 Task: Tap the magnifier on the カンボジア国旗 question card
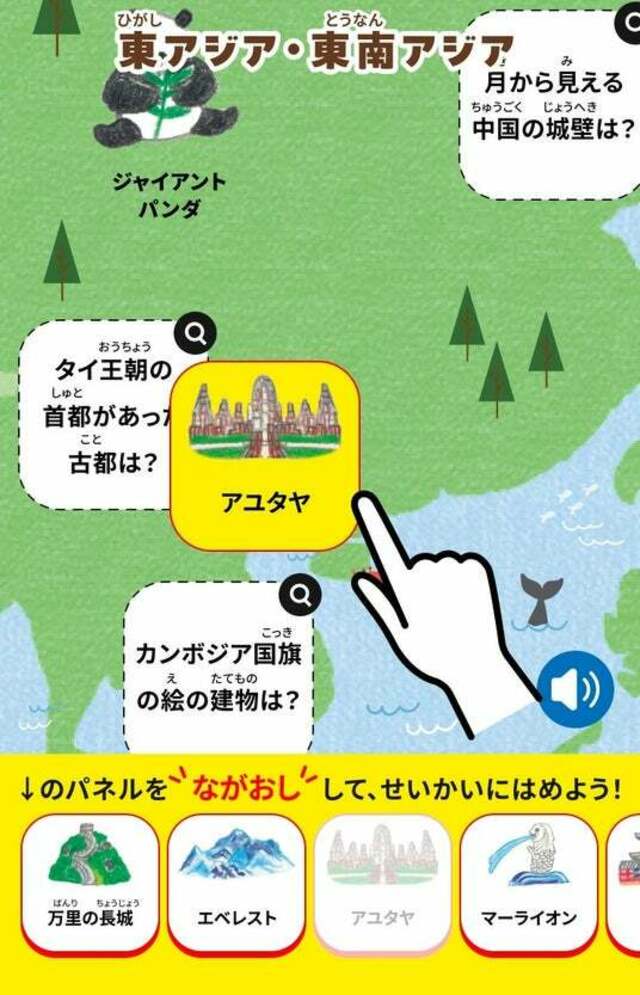tap(300, 596)
